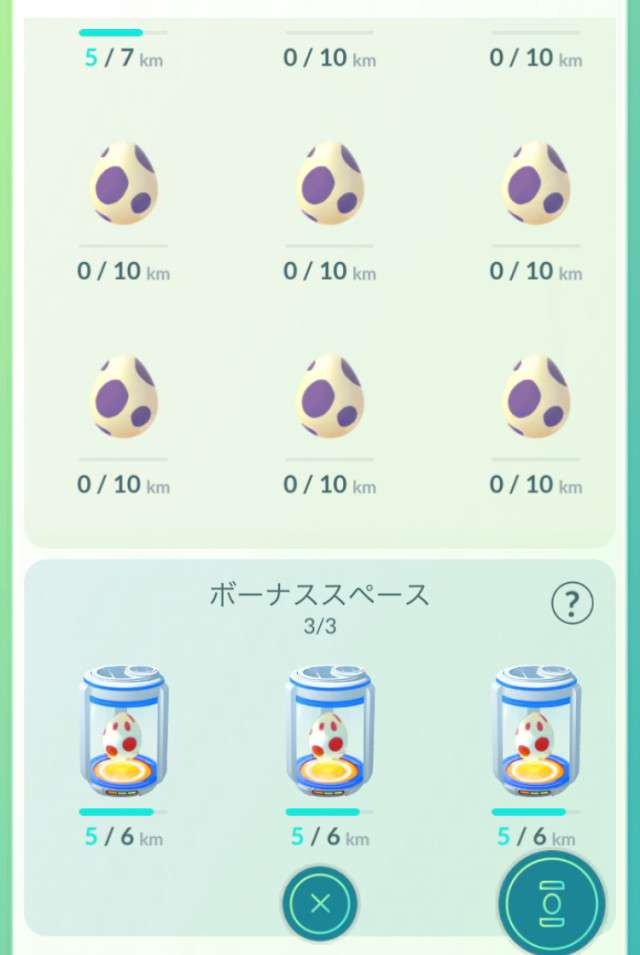
Task: Choose the center 10 km egg in the last row
Action: (x=330, y=396)
